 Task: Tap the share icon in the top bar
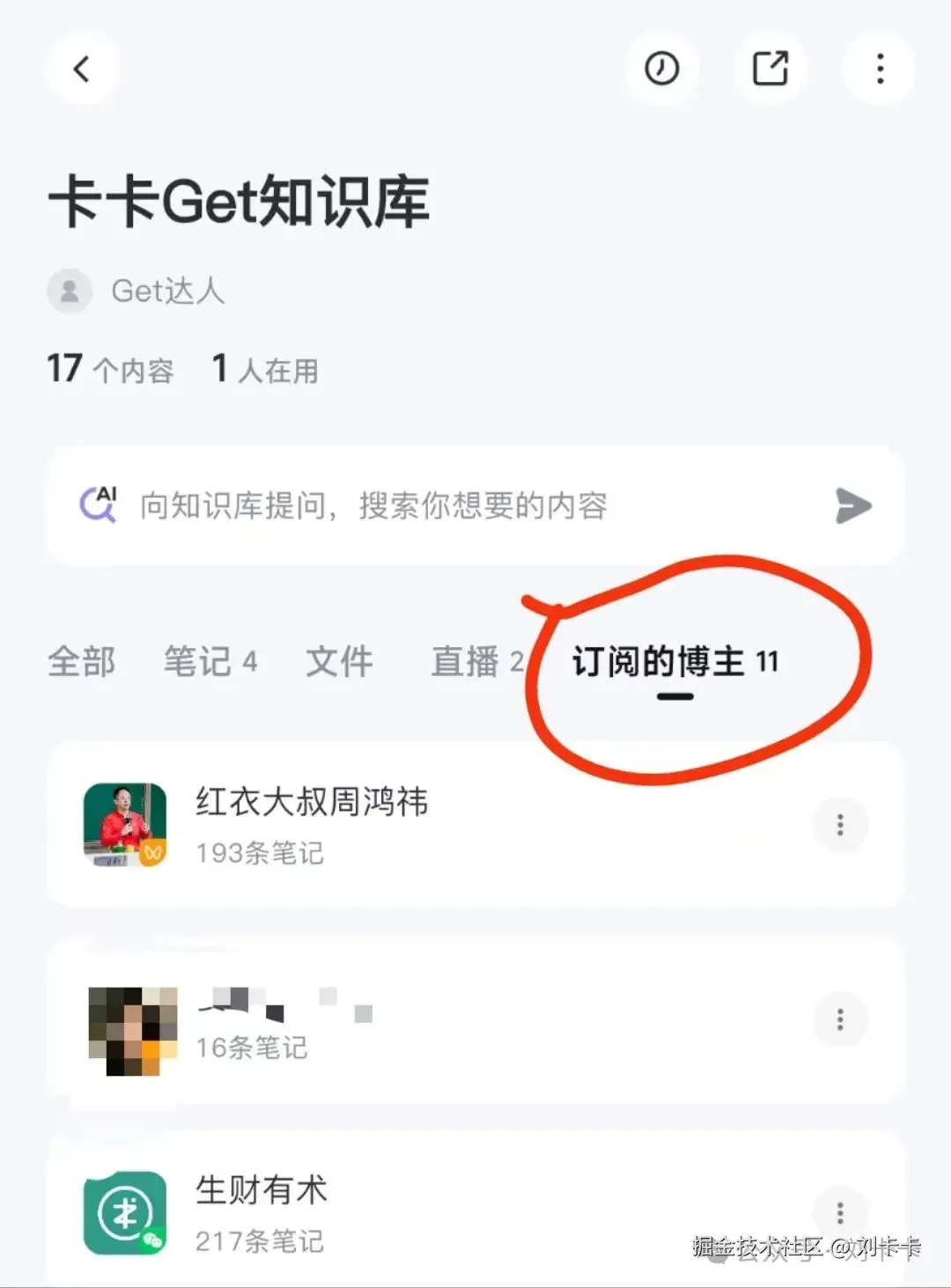pos(770,68)
